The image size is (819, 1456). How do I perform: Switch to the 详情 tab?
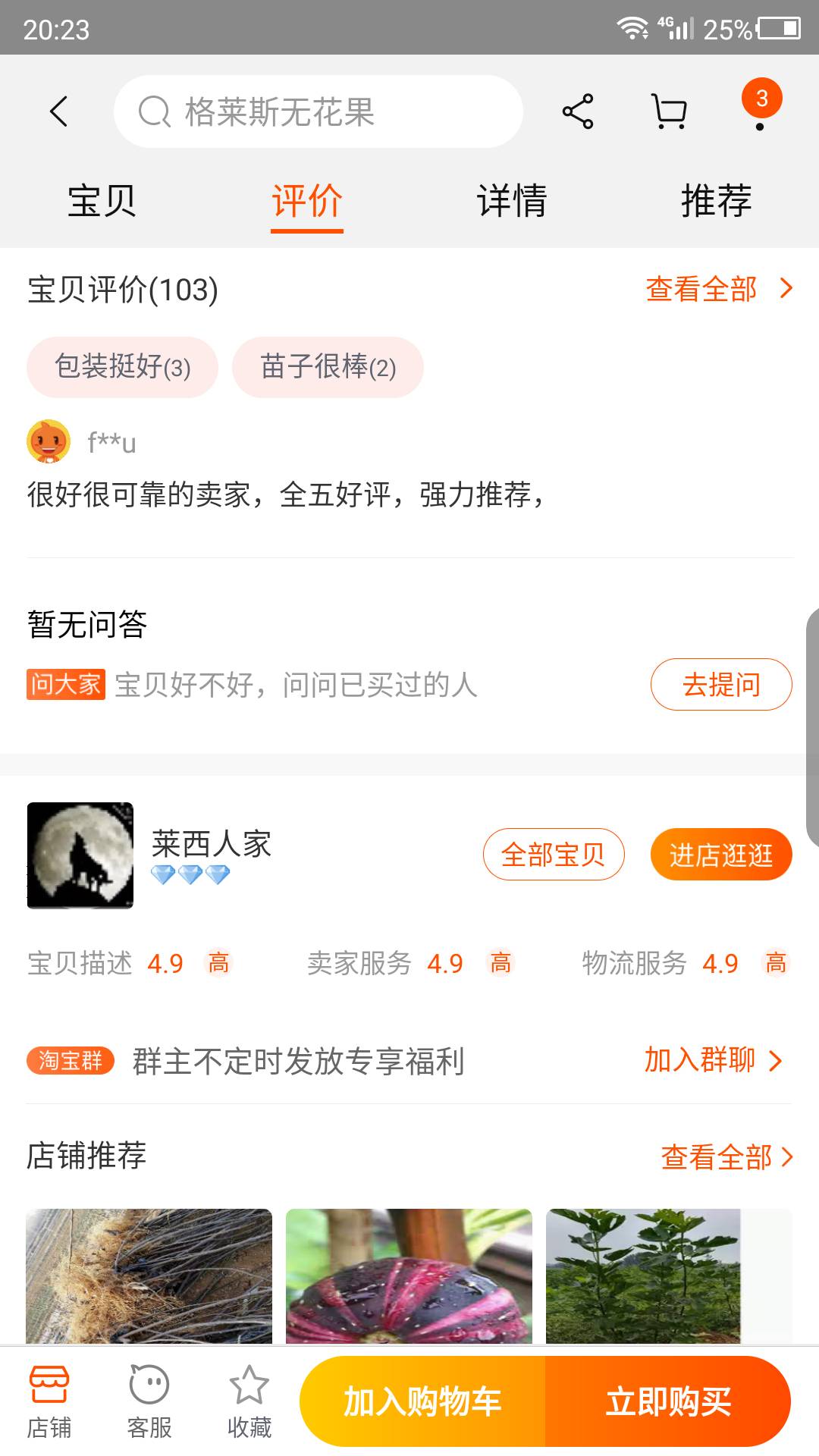[x=512, y=201]
